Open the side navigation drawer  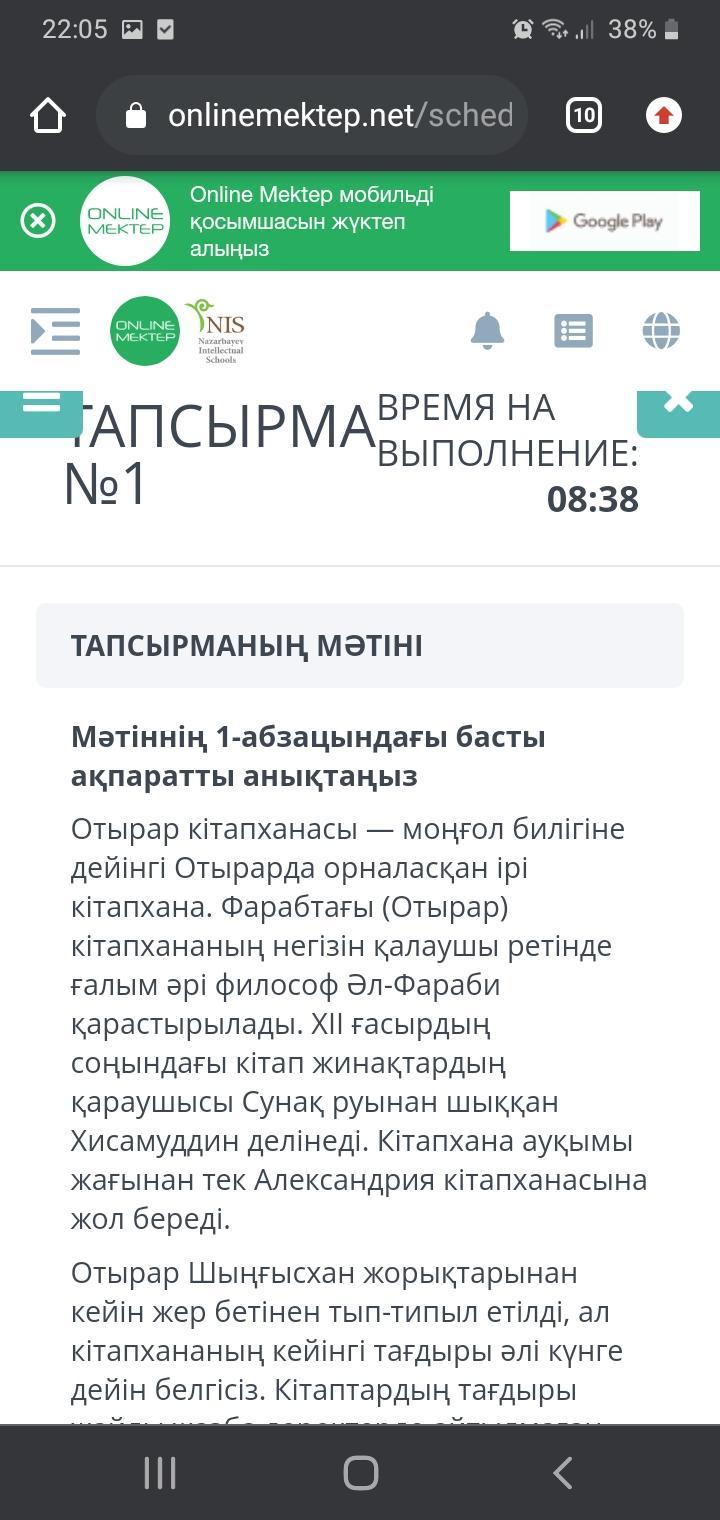pyautogui.click(x=56, y=331)
